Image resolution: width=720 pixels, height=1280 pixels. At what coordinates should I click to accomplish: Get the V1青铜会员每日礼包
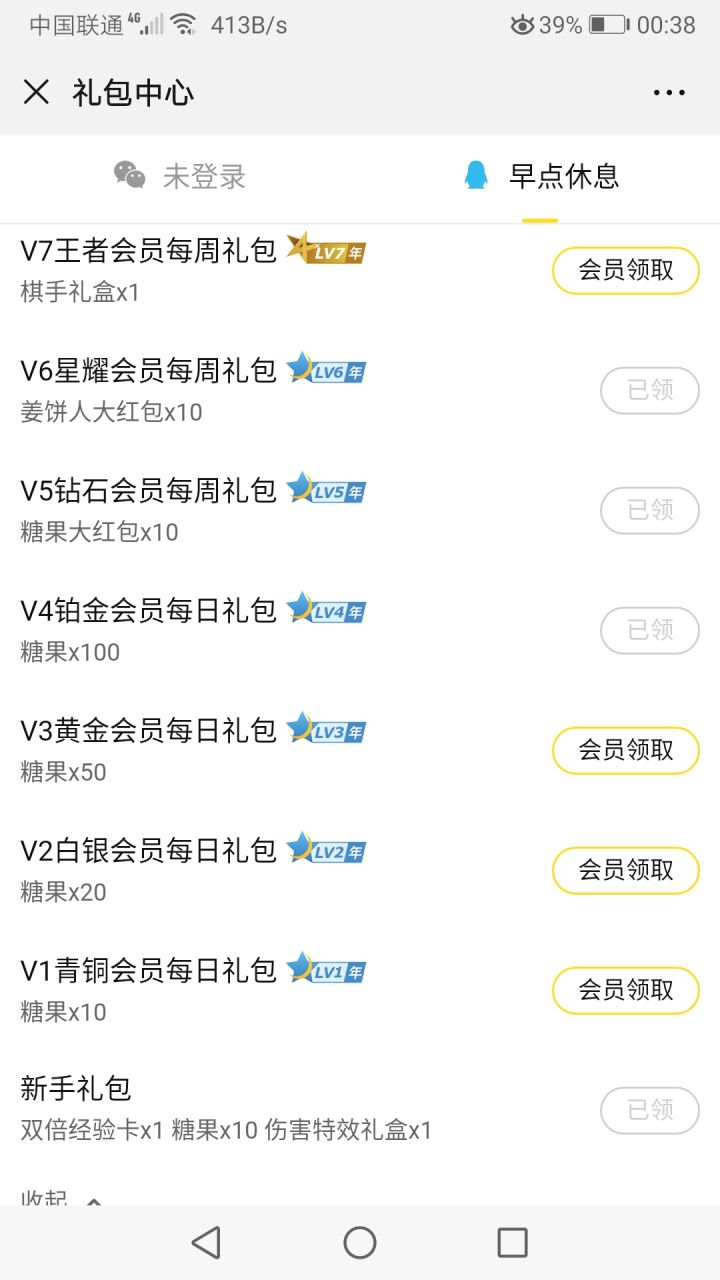626,990
